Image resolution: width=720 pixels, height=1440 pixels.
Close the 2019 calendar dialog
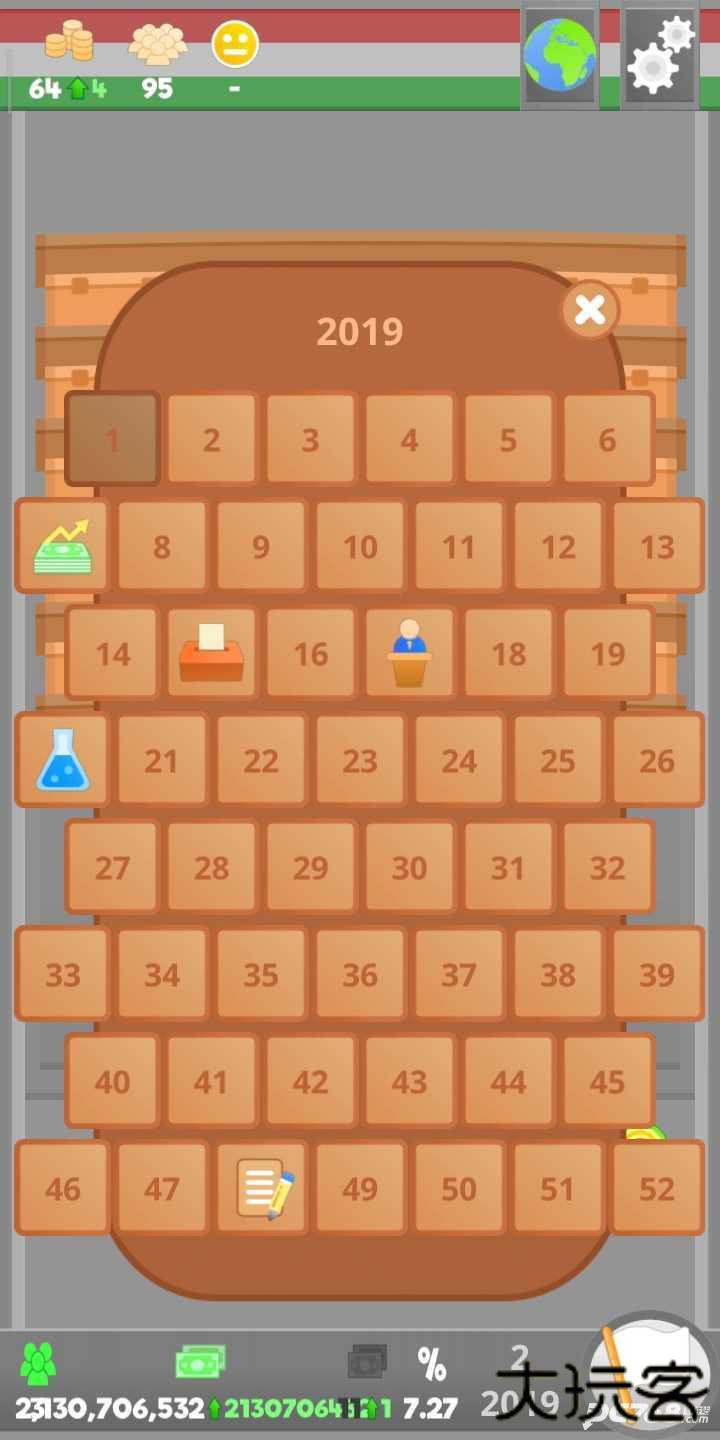pyautogui.click(x=590, y=310)
